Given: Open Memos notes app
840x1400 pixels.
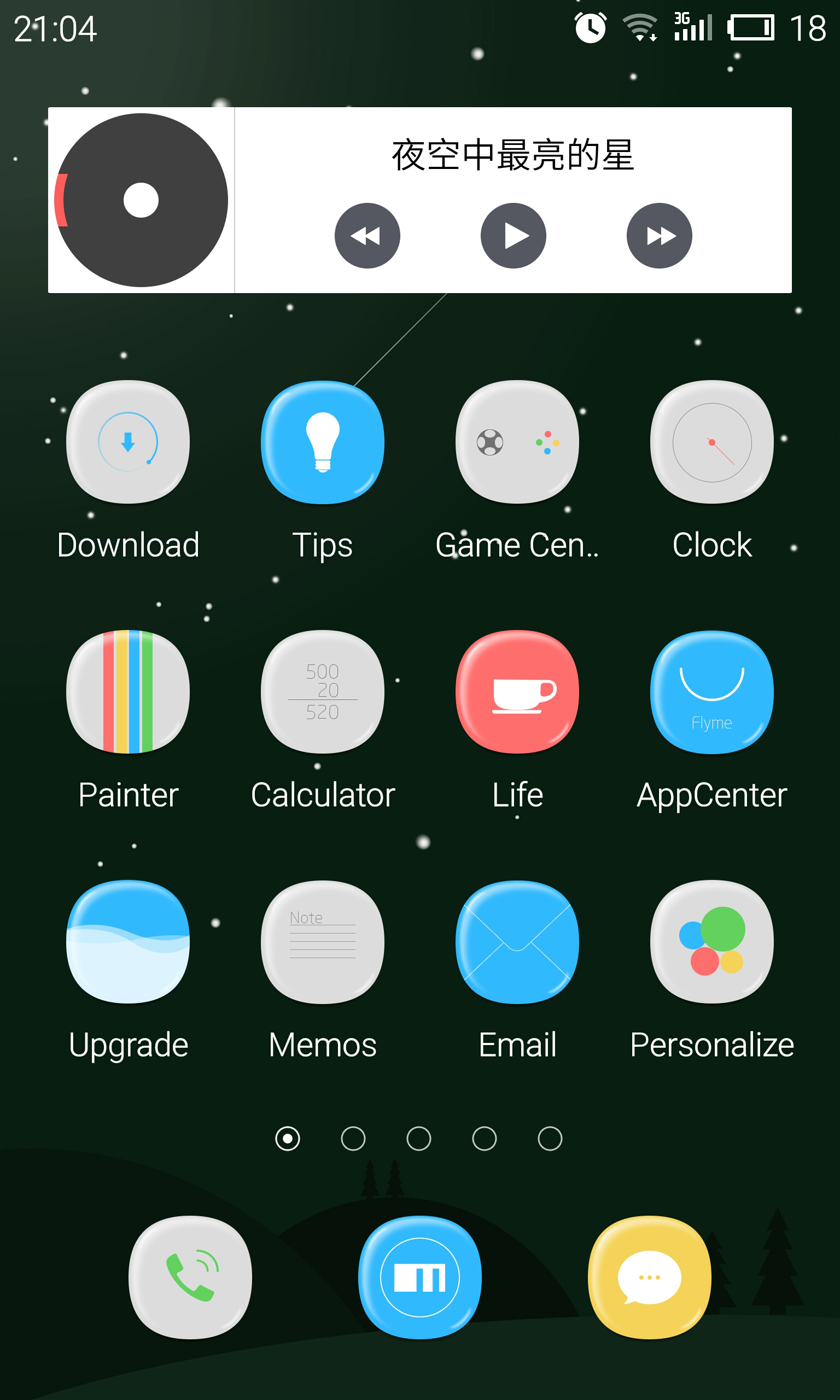Looking at the screenshot, I should tap(322, 942).
